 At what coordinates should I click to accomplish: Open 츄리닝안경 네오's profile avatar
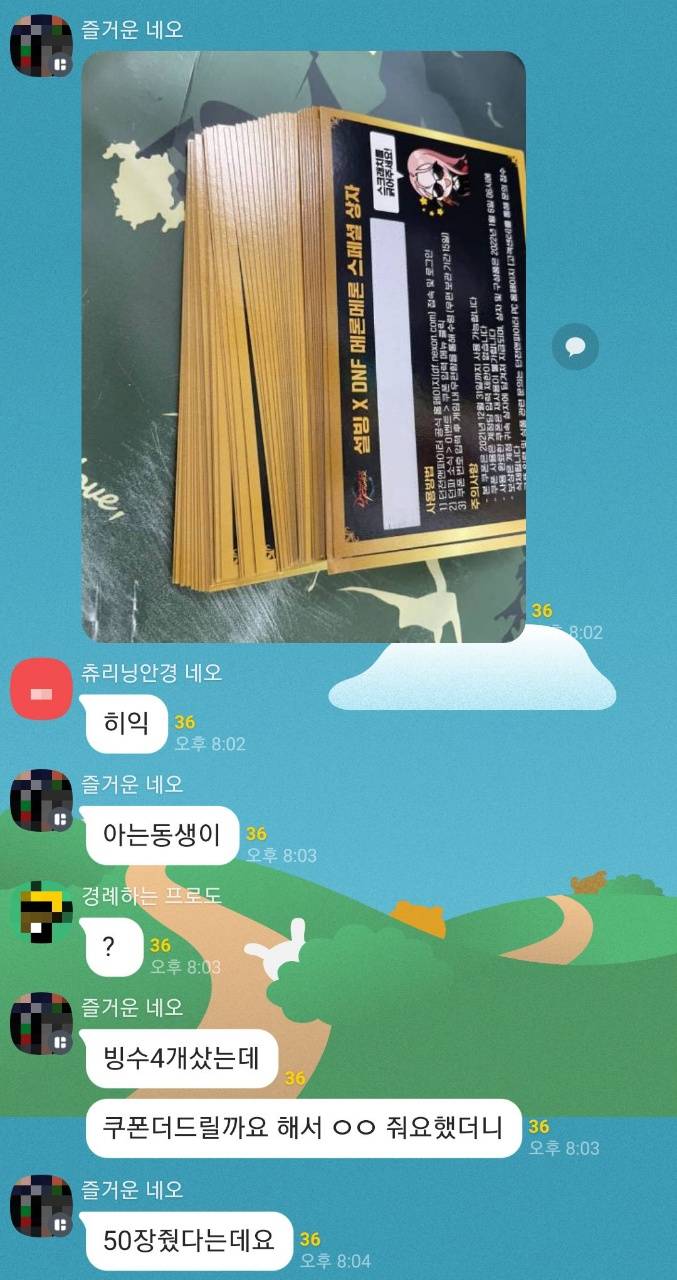point(40,692)
